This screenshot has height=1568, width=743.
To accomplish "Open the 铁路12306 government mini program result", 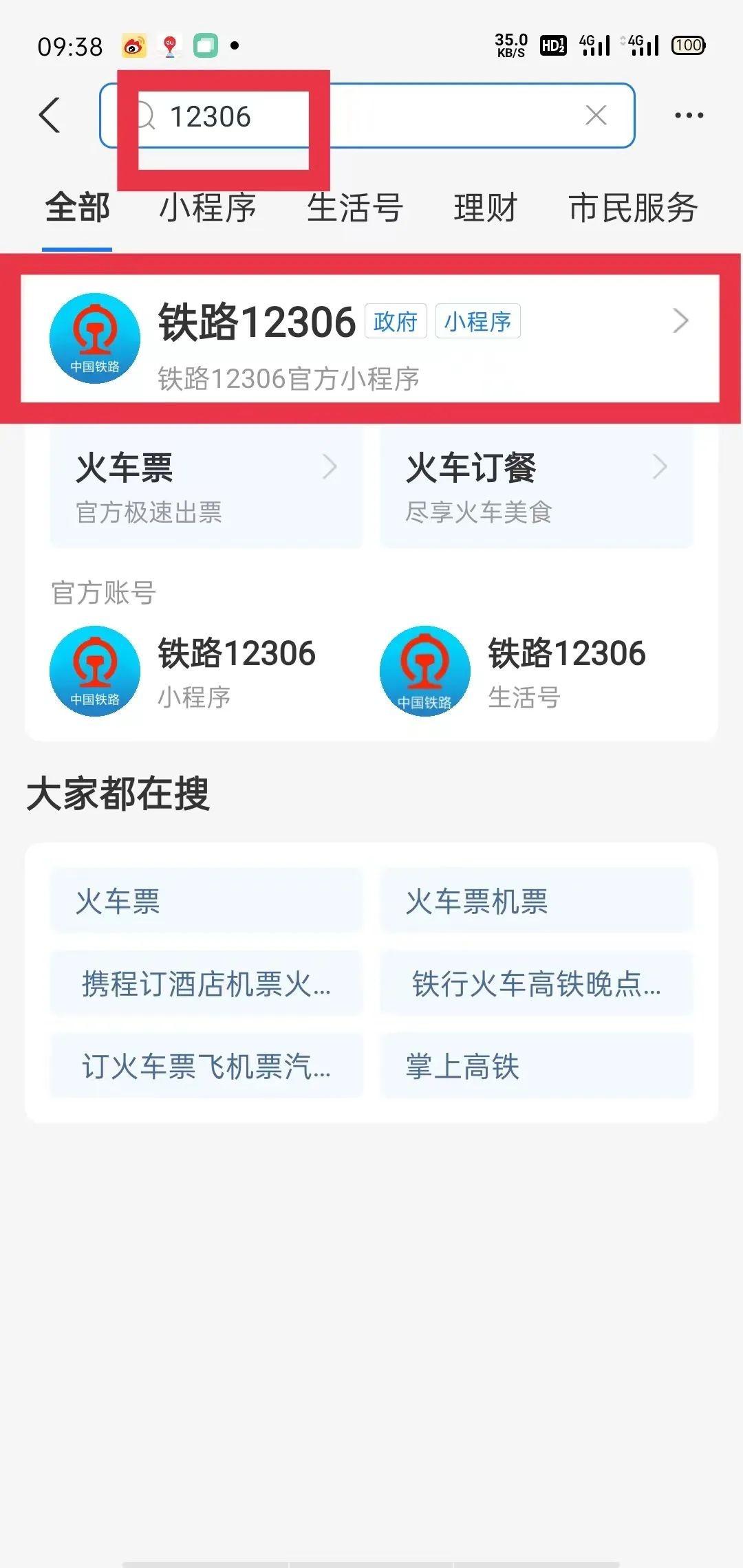I will 370,338.
